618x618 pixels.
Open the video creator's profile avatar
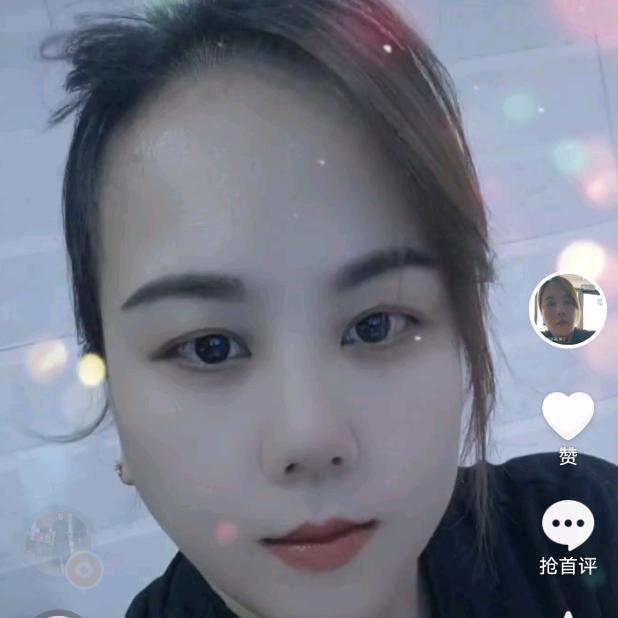click(568, 310)
